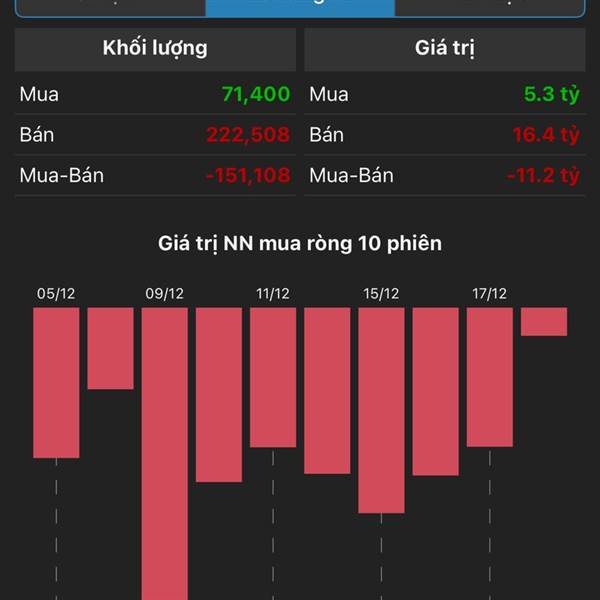Switch to the last segment of the top selector

coord(489,6)
